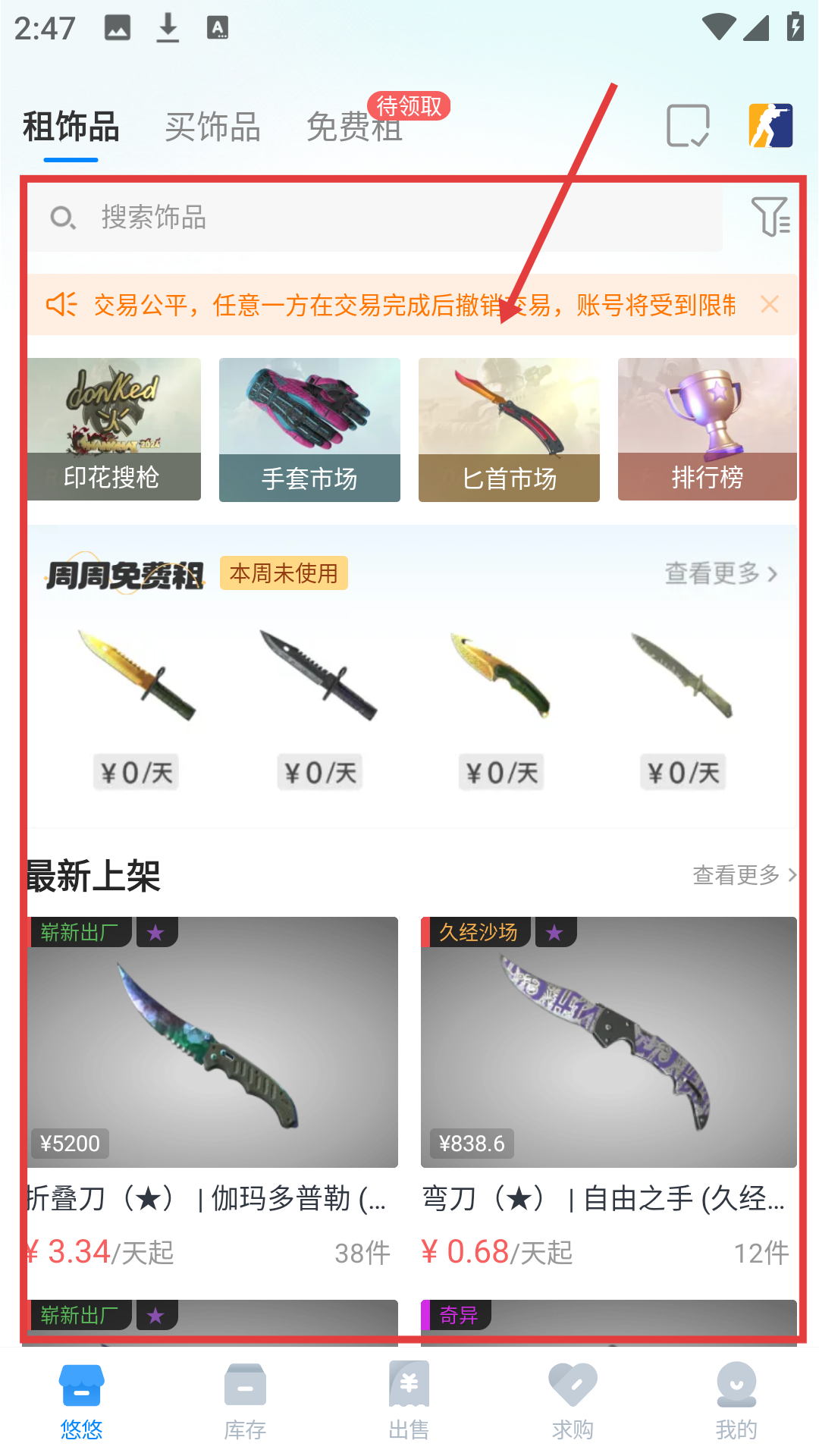Go to the 出售 tab
This screenshot has width=819, height=1456.
[x=409, y=1400]
